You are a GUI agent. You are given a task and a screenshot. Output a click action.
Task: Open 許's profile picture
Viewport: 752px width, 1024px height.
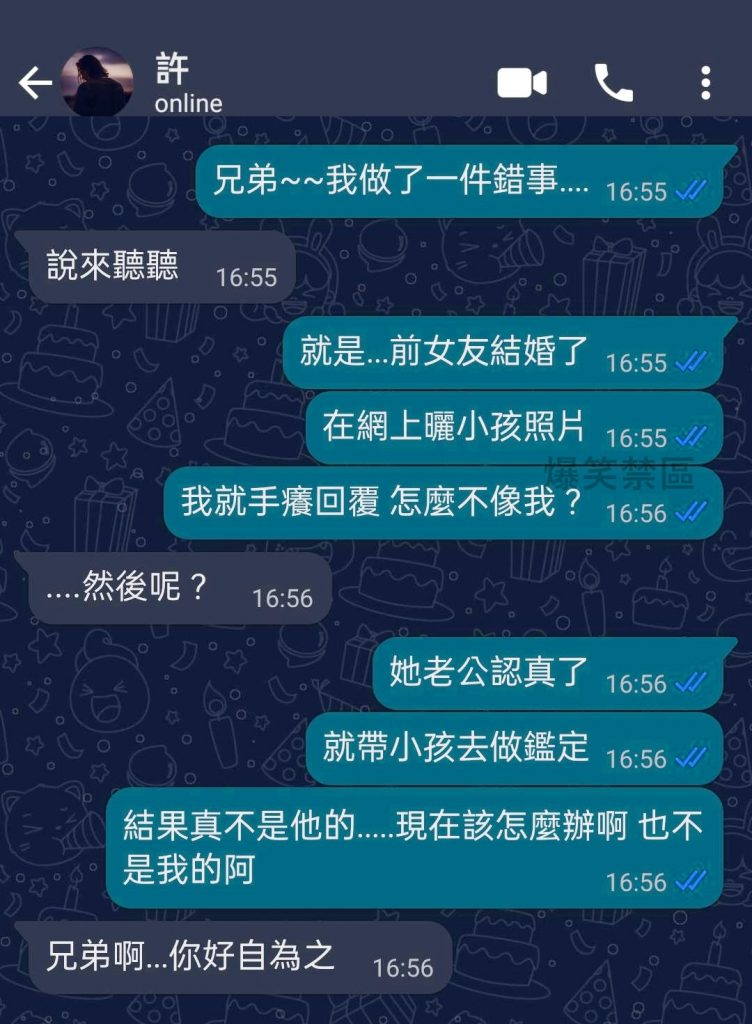(x=97, y=83)
